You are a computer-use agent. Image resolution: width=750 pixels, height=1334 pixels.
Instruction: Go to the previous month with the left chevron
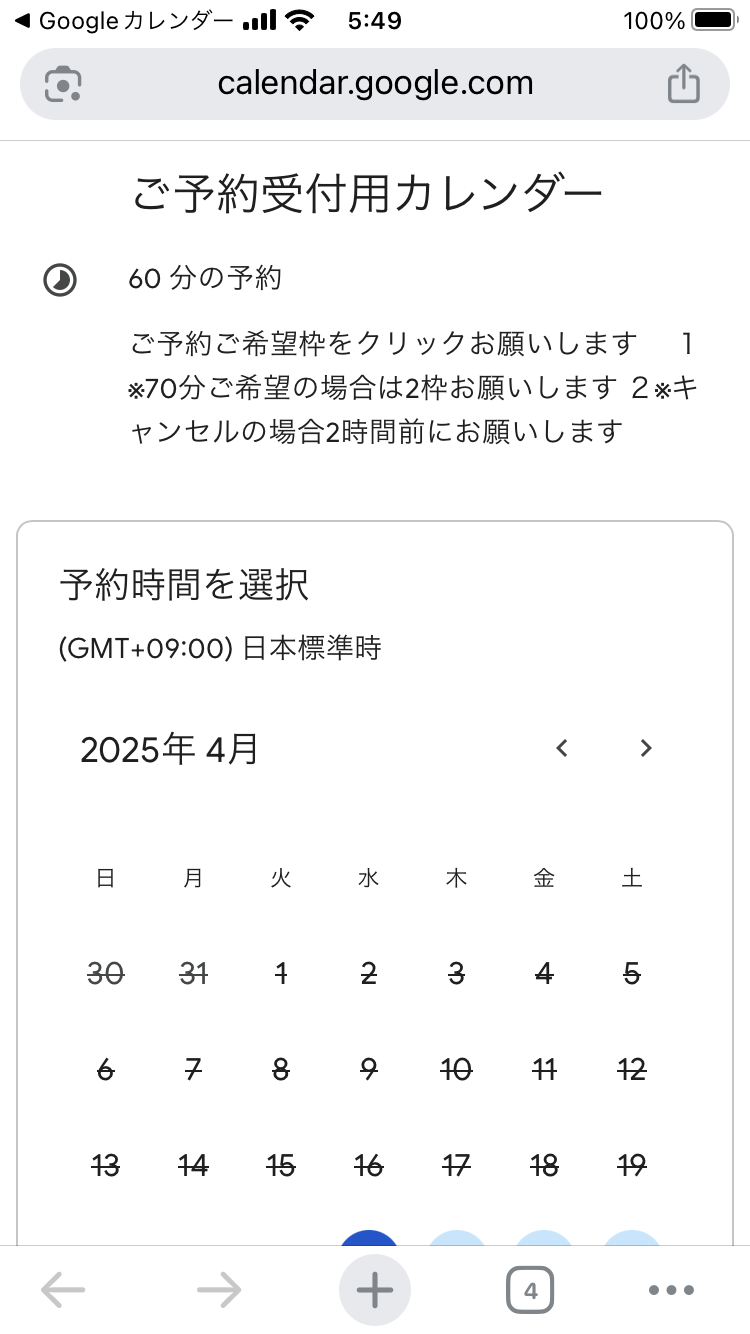point(562,748)
